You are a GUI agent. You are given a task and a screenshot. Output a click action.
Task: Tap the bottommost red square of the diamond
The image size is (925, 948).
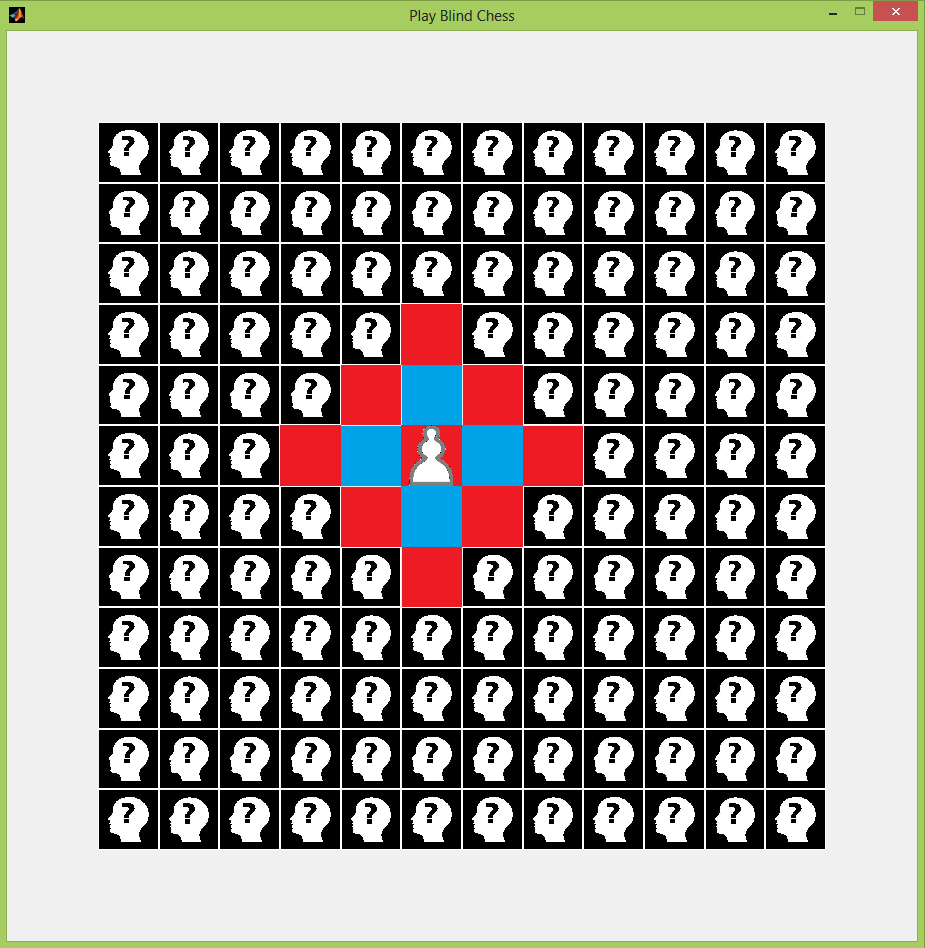coord(431,577)
